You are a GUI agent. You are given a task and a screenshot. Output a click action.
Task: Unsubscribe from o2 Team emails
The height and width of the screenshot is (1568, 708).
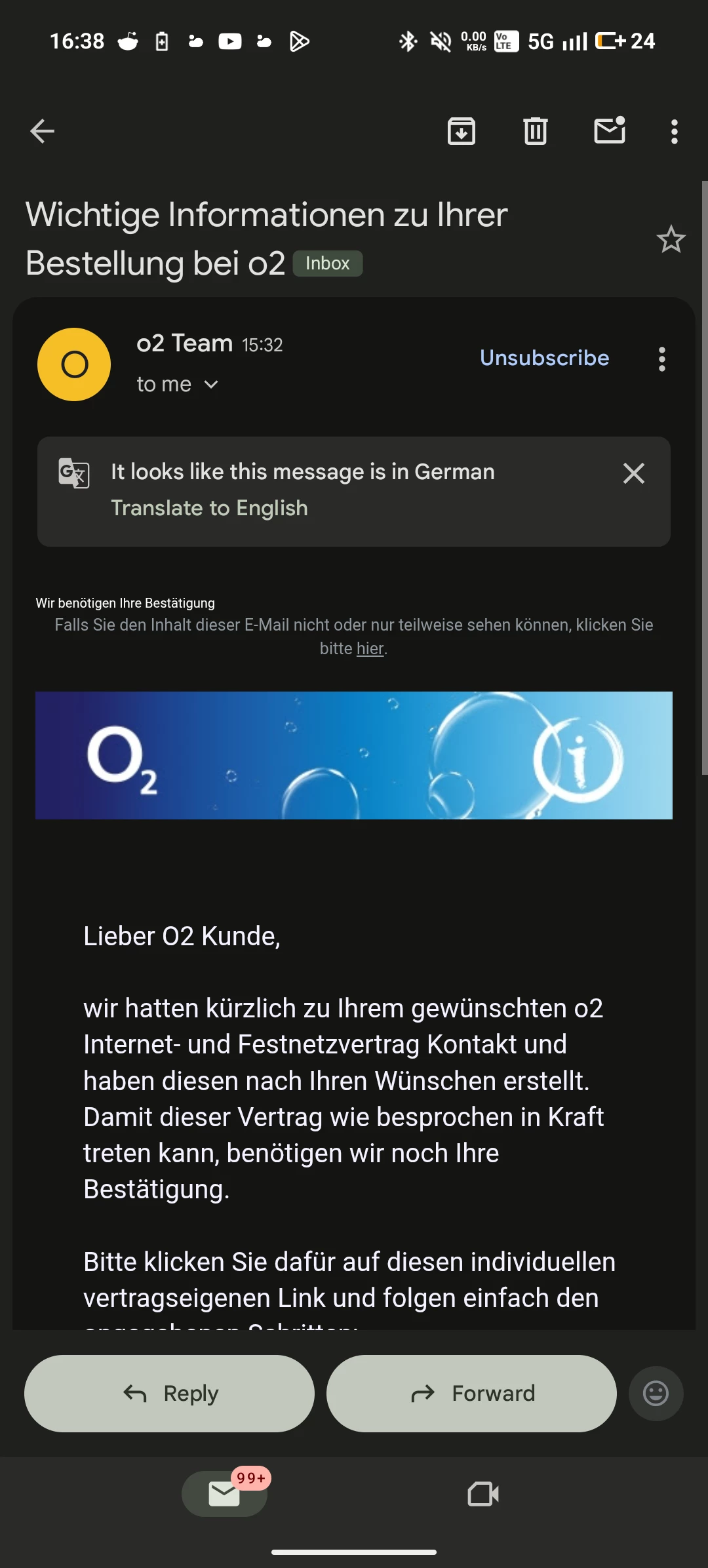(544, 358)
